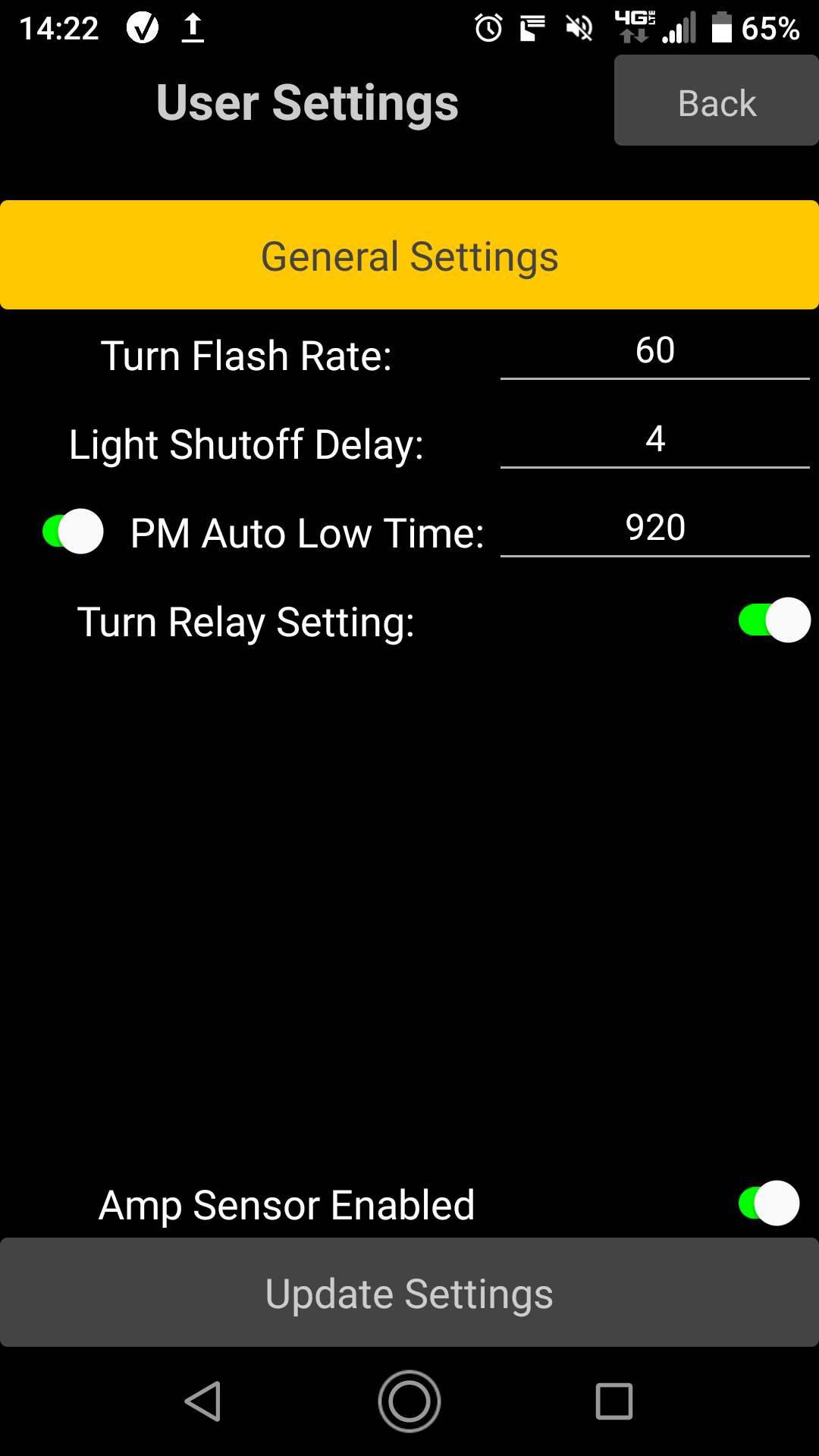Toggle the Turn Relay Setting switch
The width and height of the screenshot is (819, 1456).
[774, 620]
